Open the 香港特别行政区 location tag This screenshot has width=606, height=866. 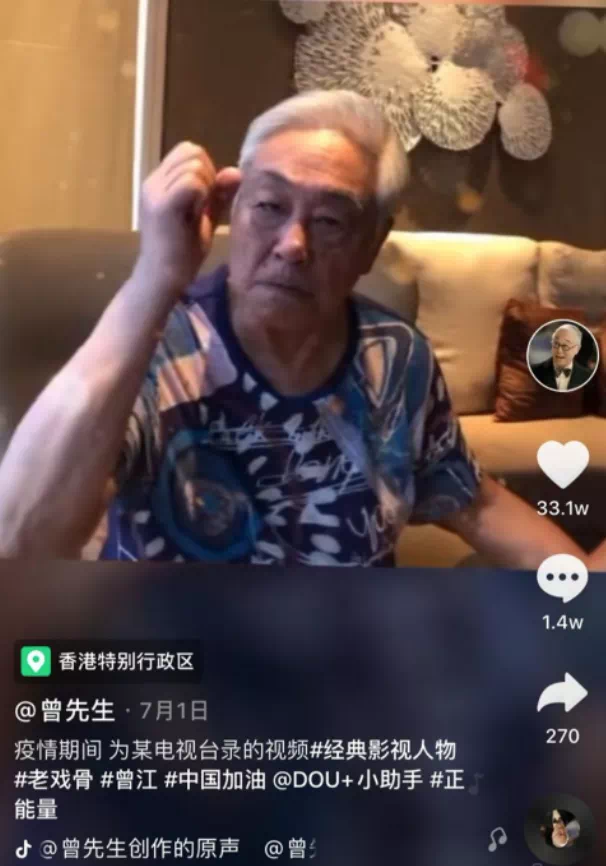tap(108, 661)
